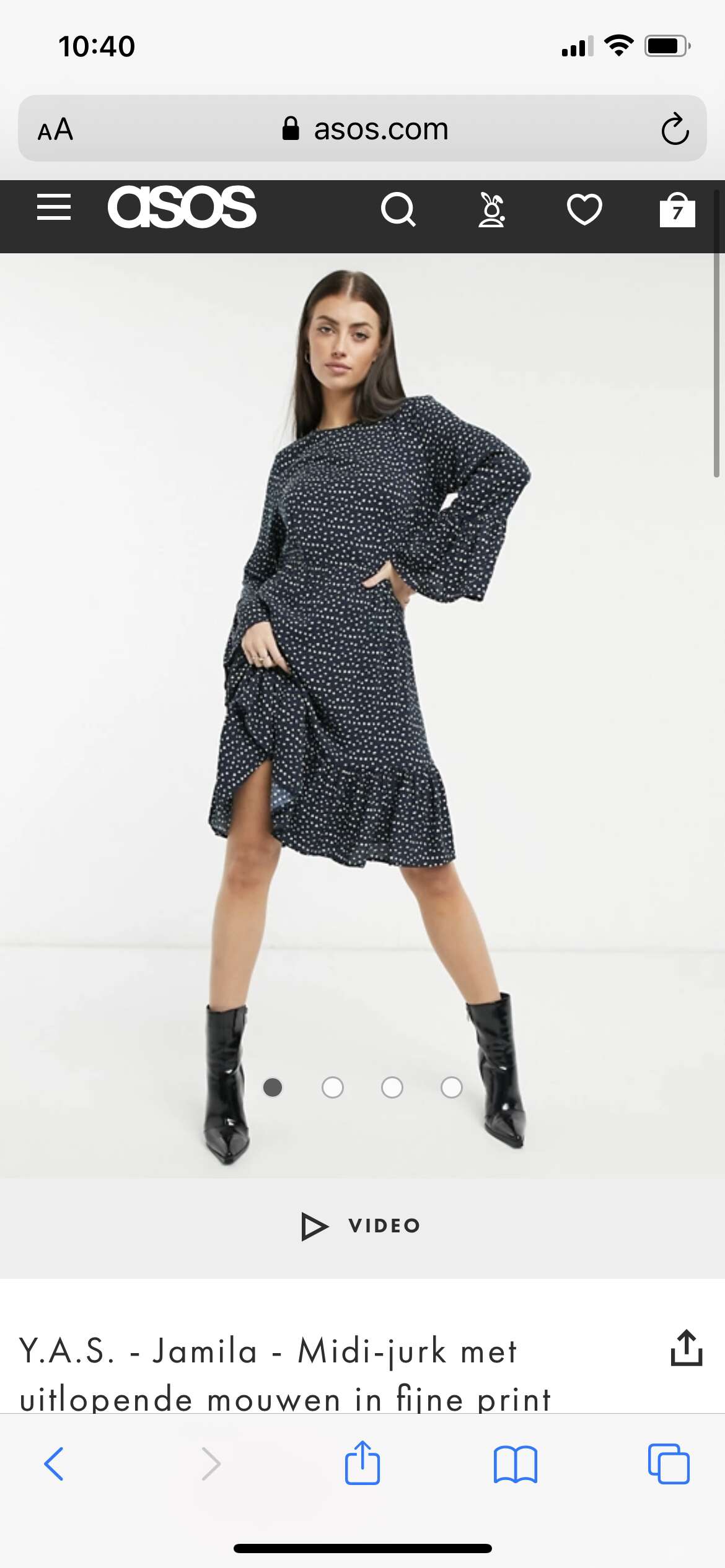725x1568 pixels.
Task: Open the My Account icon
Action: click(491, 209)
